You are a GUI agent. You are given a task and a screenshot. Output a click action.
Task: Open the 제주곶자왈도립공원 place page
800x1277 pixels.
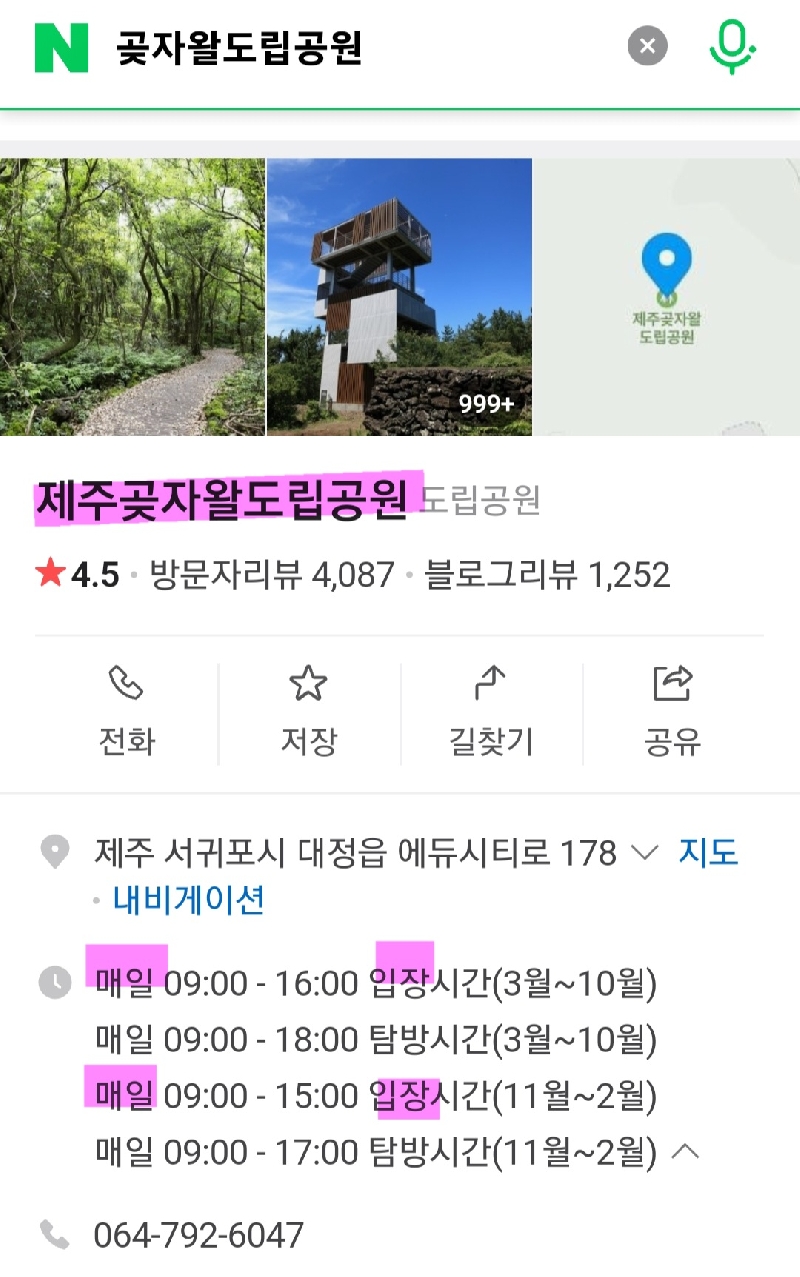pos(222,497)
